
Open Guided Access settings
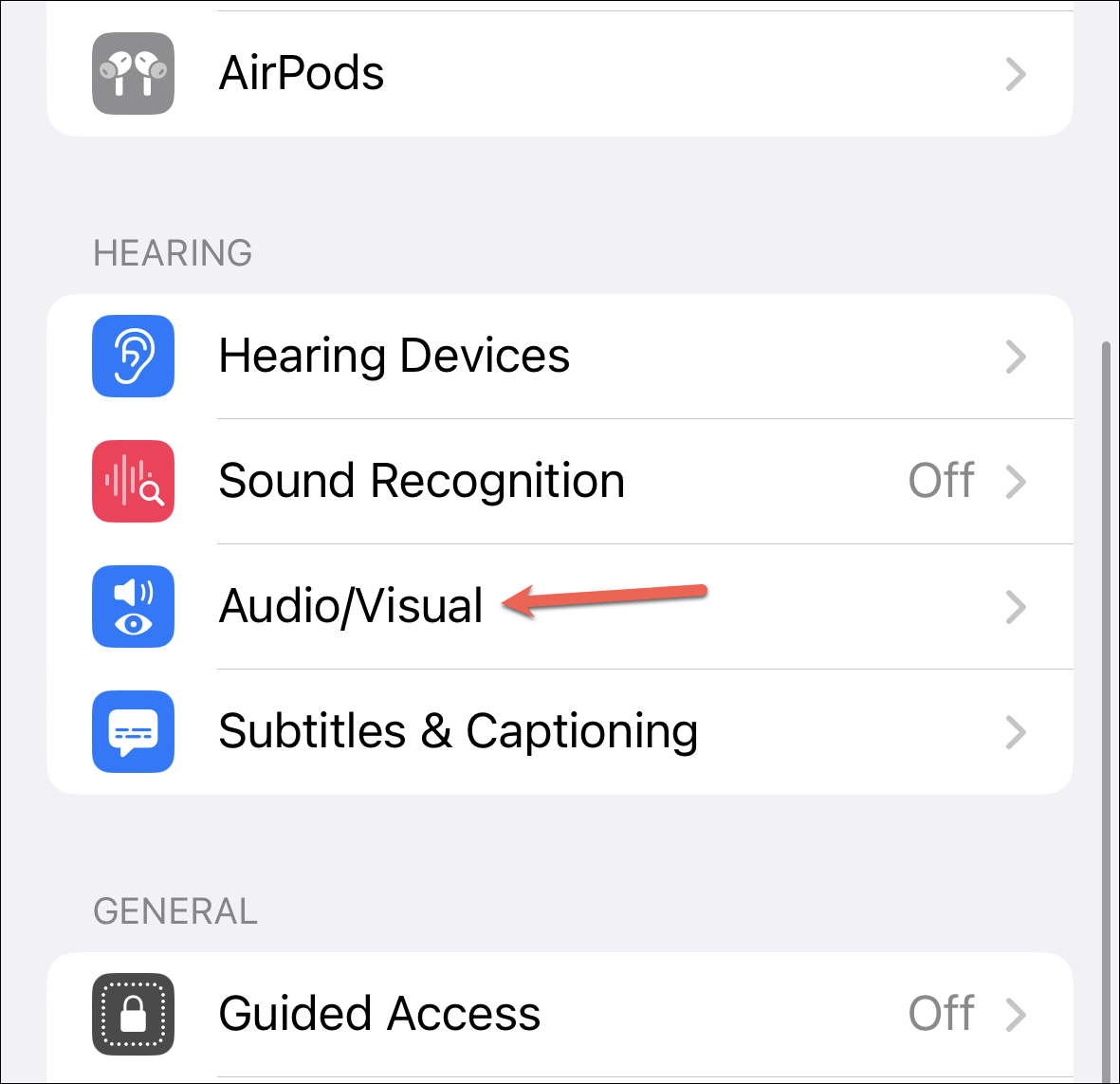click(x=560, y=1014)
